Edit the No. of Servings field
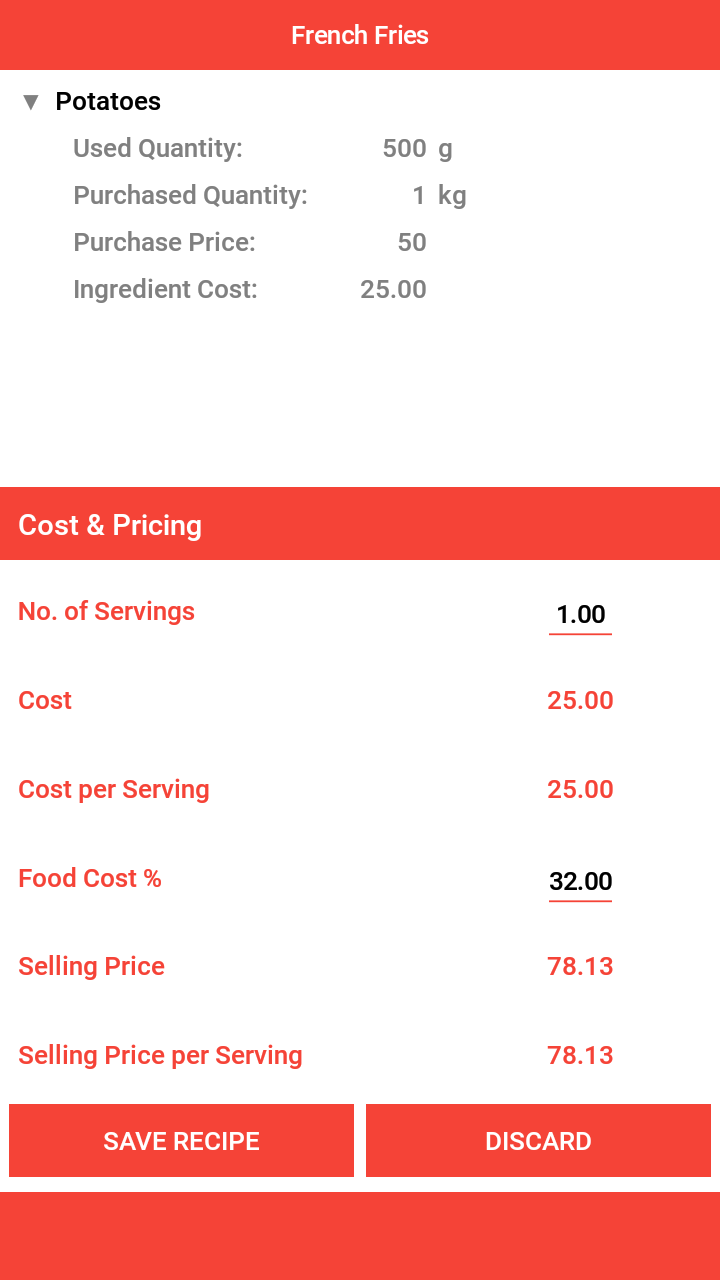720x1280 pixels. pyautogui.click(x=580, y=614)
